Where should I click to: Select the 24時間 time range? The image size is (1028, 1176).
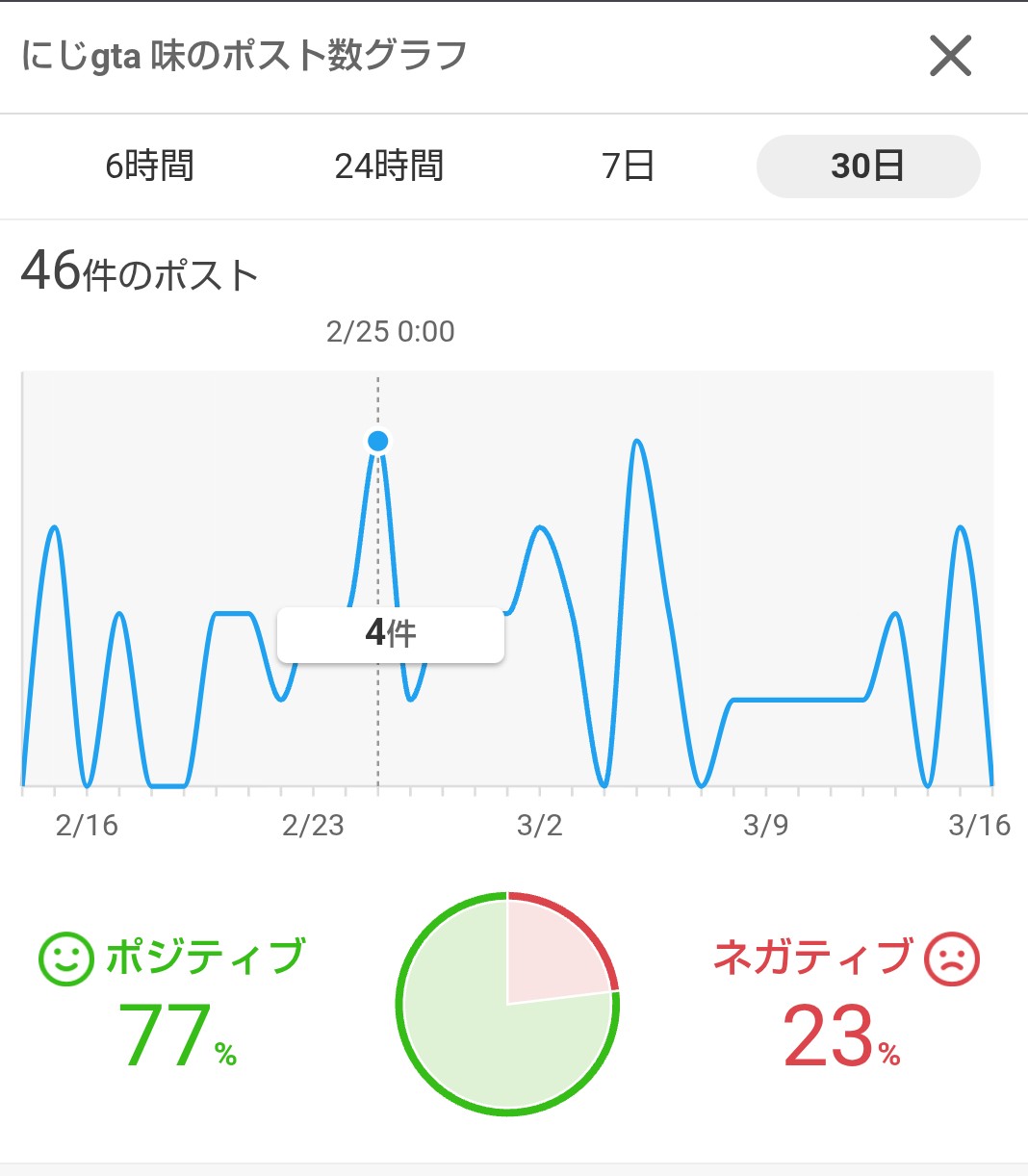[x=389, y=166]
